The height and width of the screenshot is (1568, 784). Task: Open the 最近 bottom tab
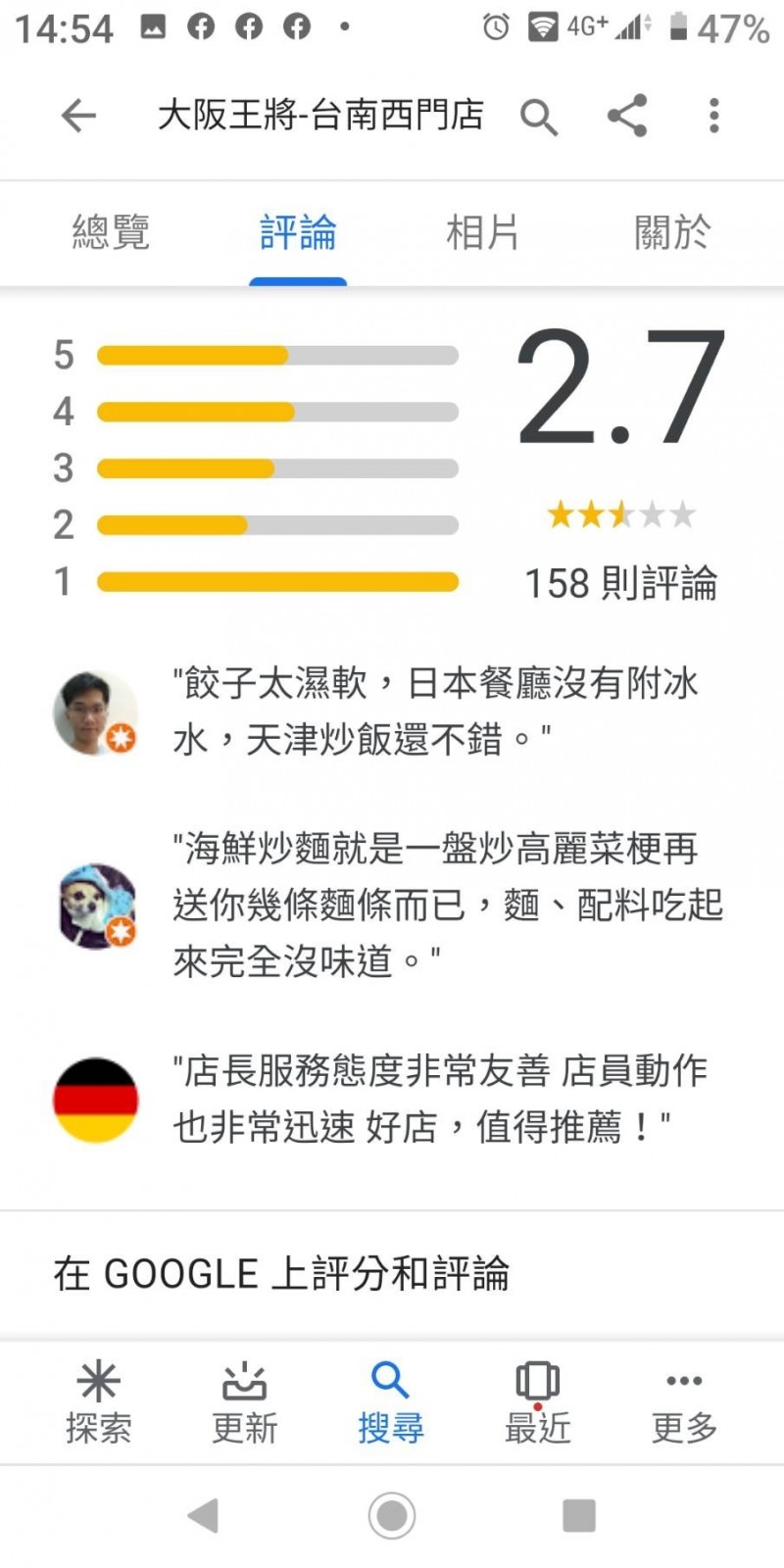tap(537, 1402)
